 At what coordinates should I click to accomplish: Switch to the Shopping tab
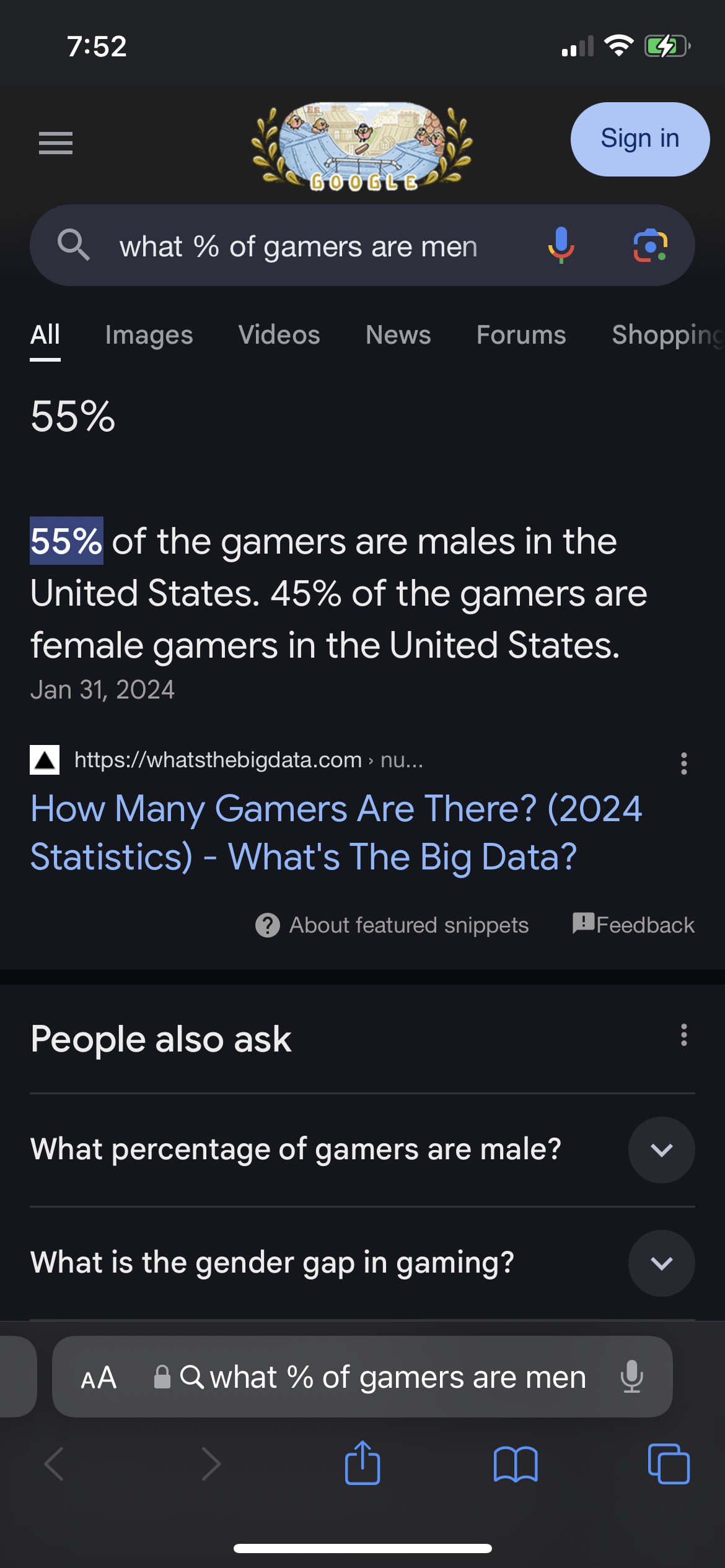tap(666, 335)
